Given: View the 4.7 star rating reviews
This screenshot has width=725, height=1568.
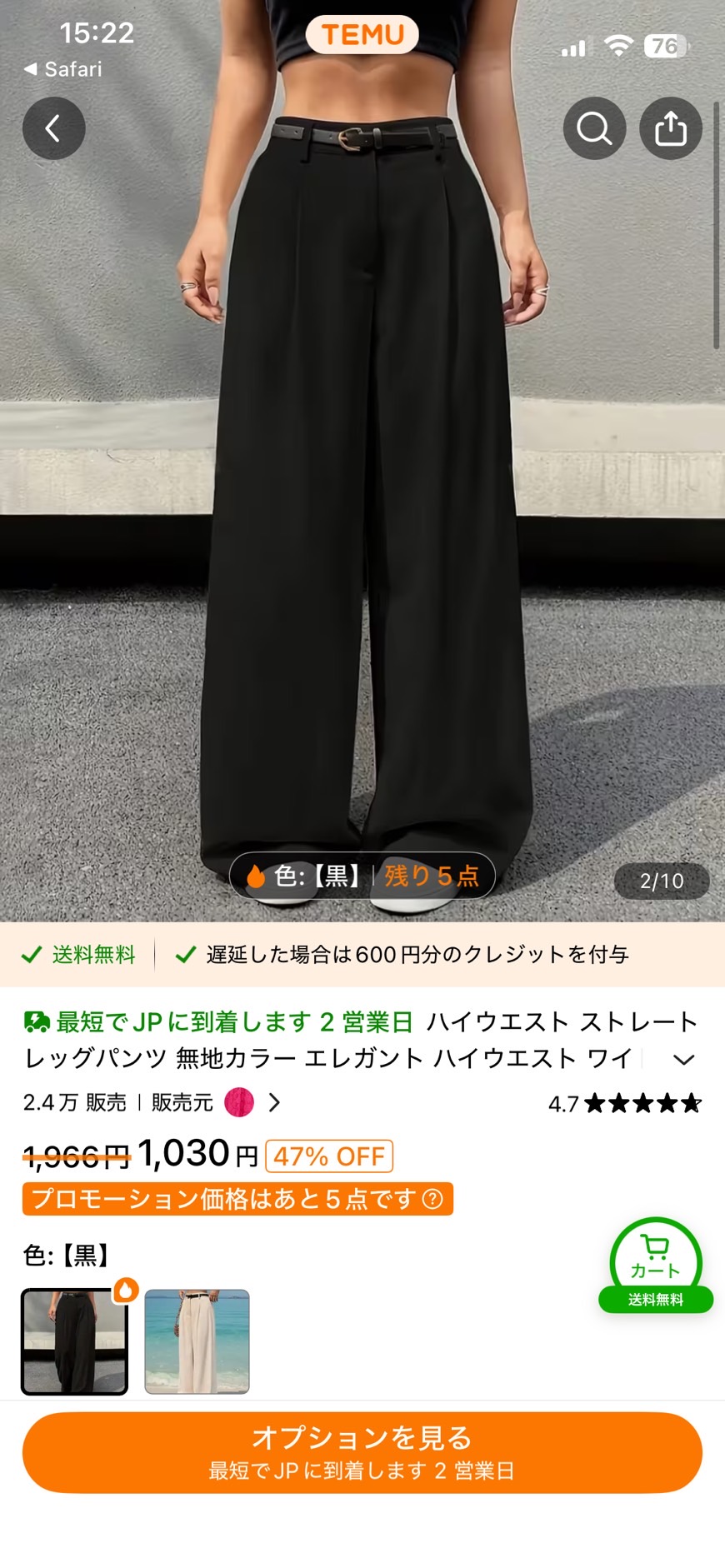Looking at the screenshot, I should click(624, 1104).
